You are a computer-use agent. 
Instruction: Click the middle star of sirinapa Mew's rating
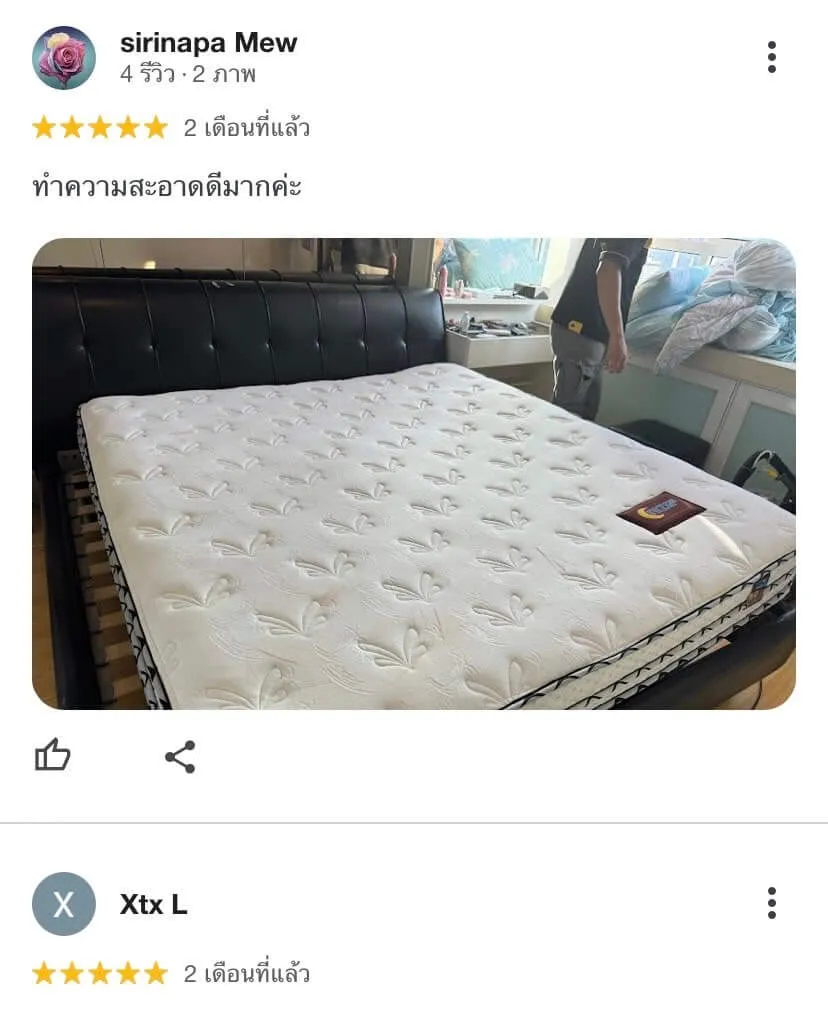tap(99, 128)
